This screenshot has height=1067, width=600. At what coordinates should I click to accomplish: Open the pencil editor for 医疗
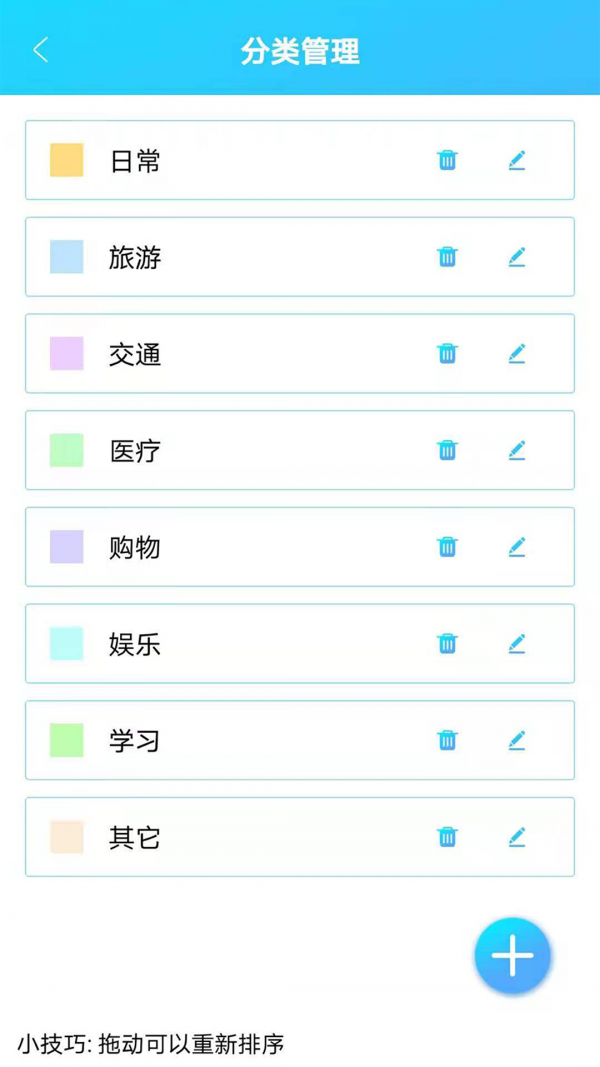pos(516,450)
